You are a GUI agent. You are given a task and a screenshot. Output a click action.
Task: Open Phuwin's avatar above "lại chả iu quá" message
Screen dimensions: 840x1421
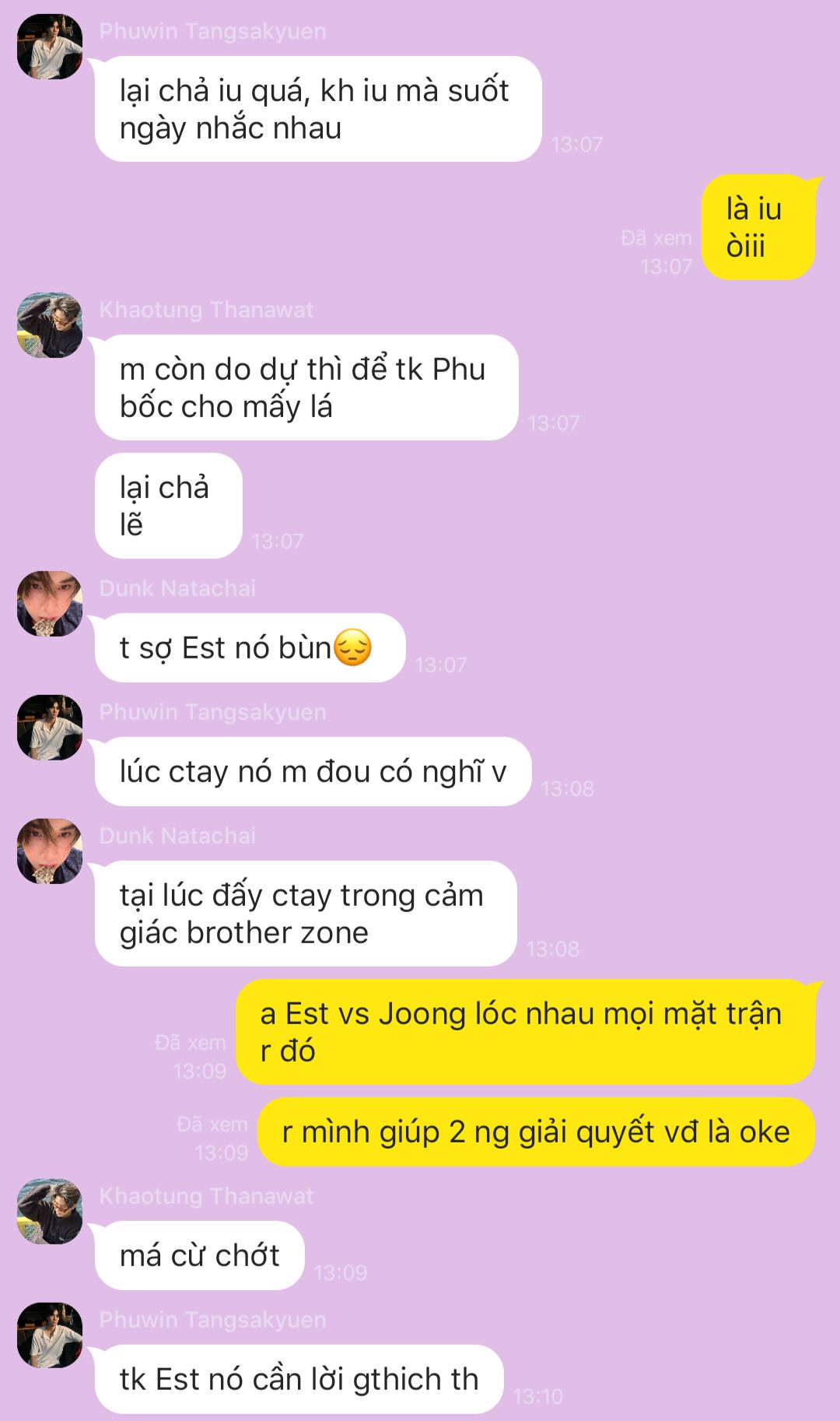pyautogui.click(x=50, y=47)
